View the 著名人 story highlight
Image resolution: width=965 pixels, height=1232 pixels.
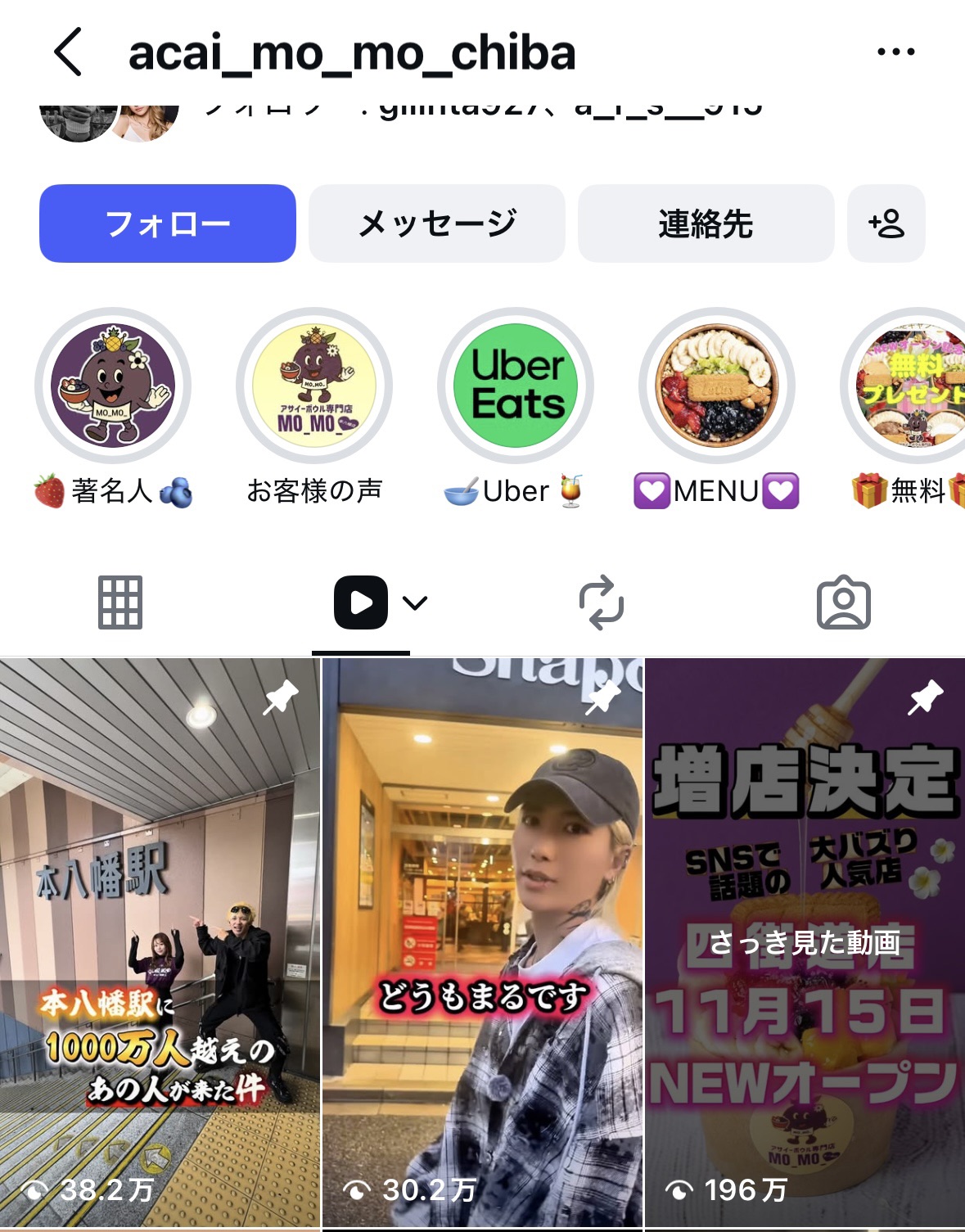[112, 385]
